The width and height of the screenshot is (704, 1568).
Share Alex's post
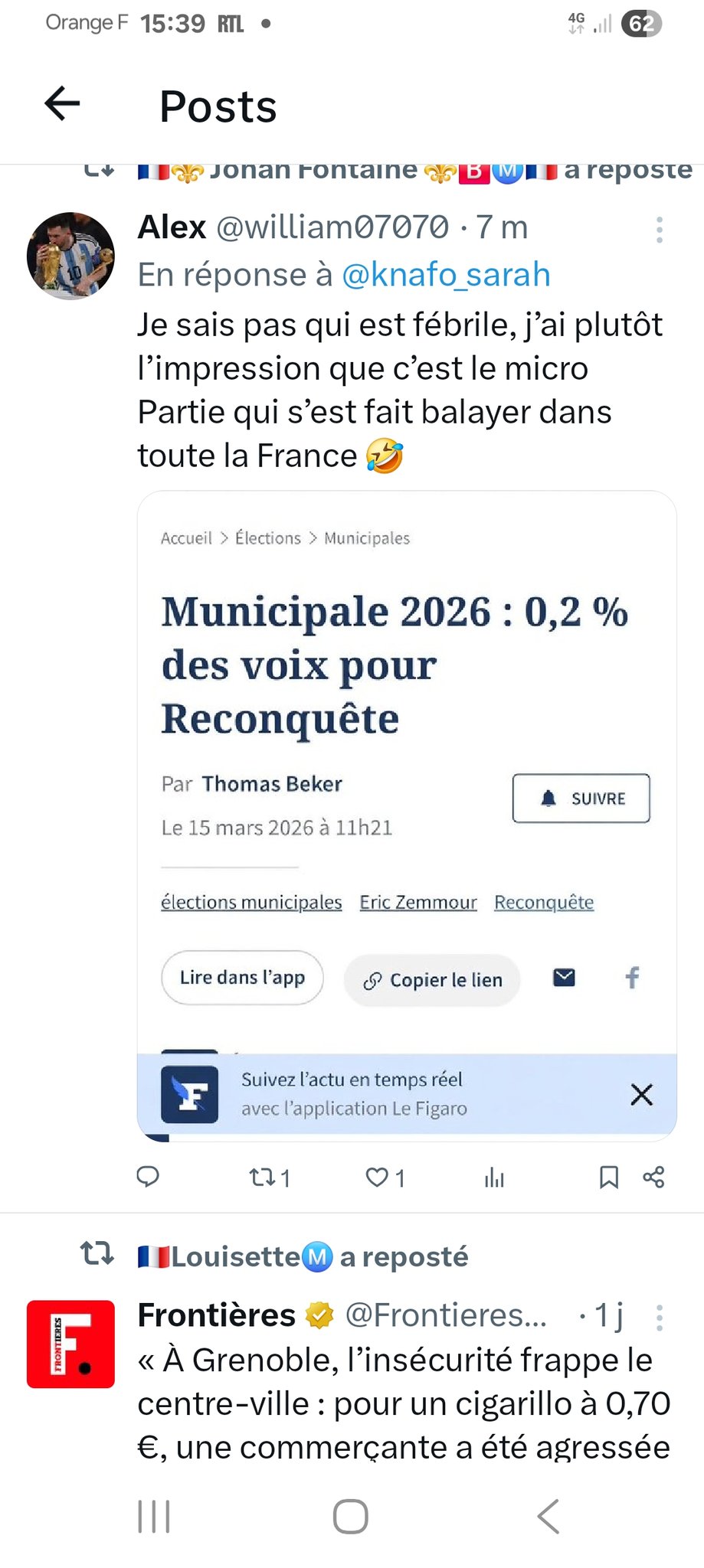pos(653,1177)
